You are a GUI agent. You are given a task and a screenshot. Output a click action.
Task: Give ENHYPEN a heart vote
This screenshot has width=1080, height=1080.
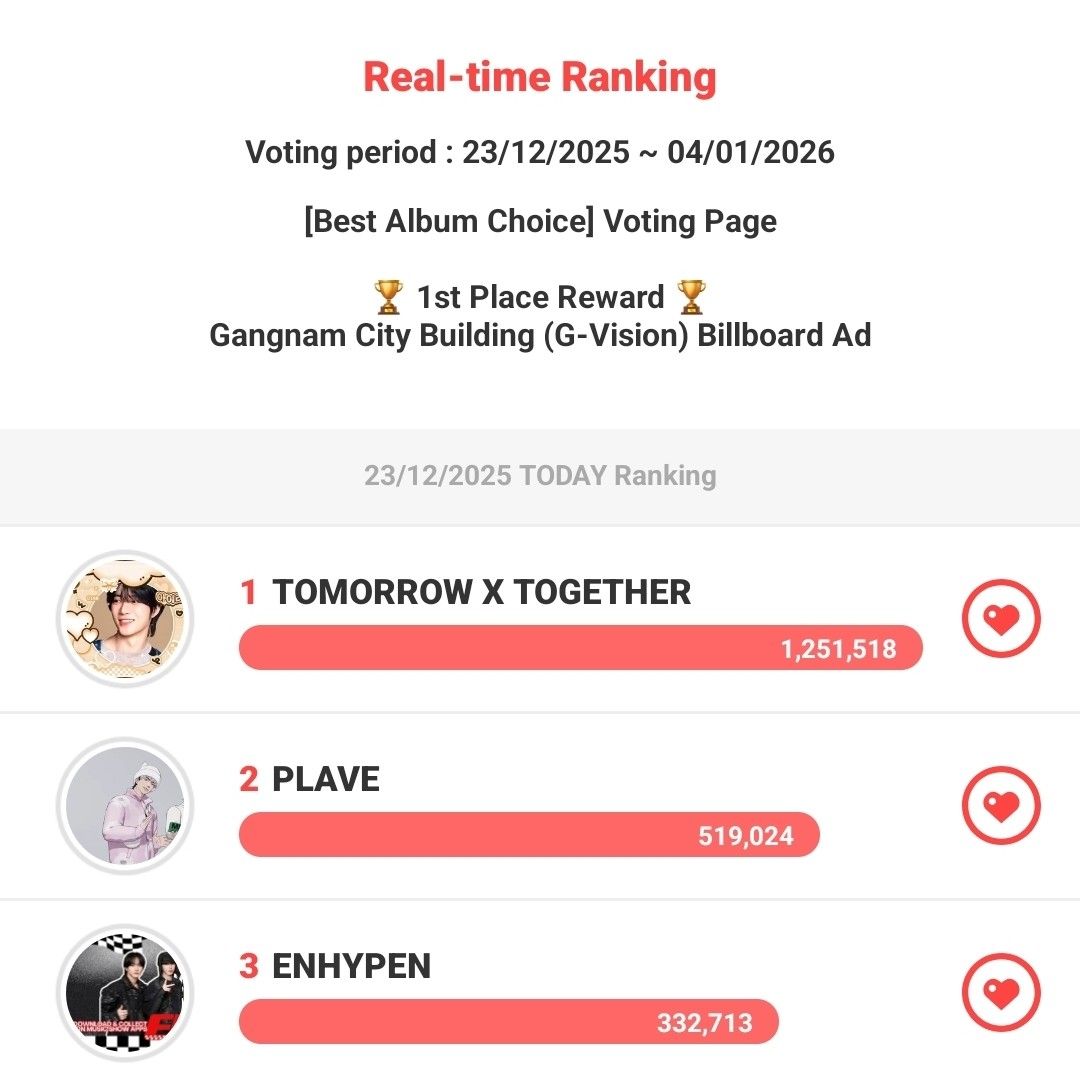click(1001, 993)
